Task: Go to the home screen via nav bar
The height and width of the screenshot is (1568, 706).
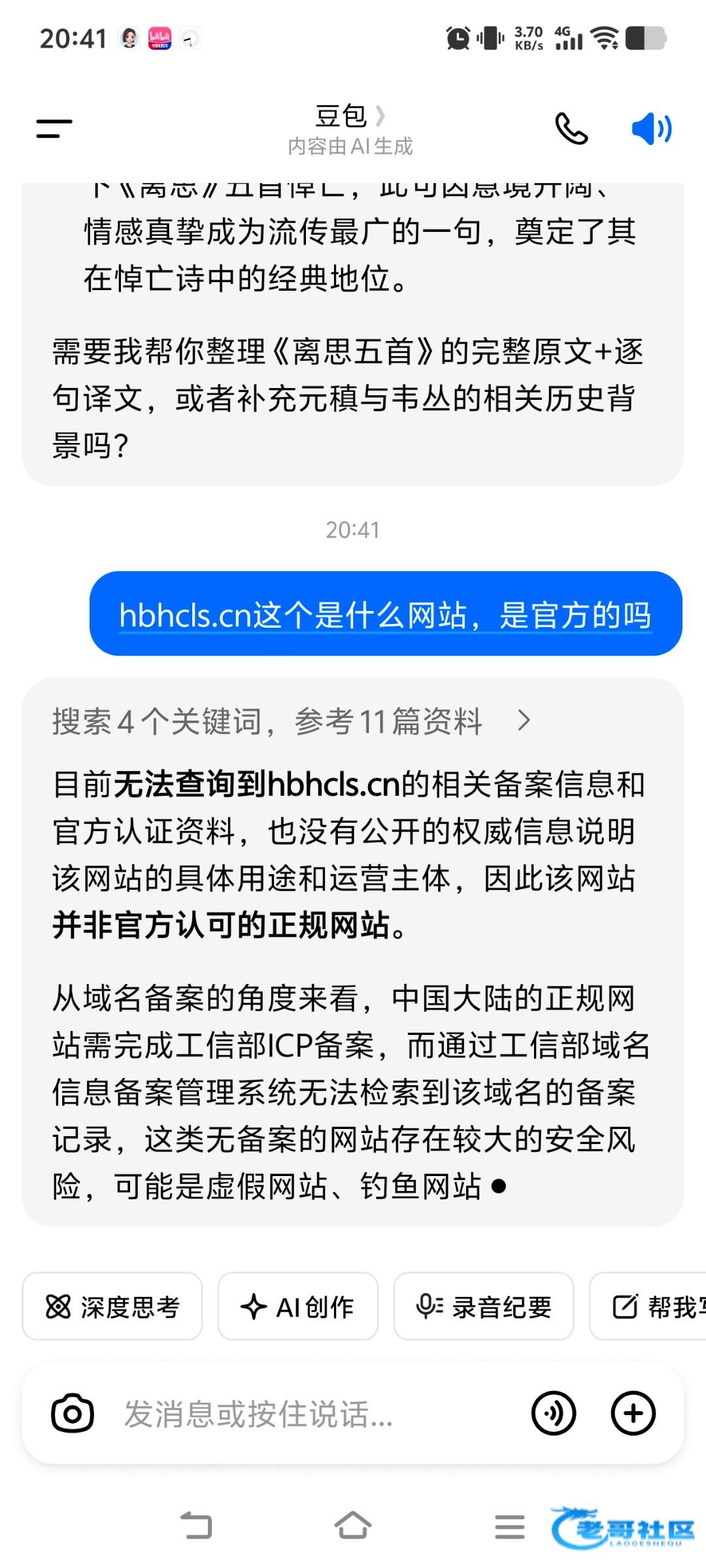Action: tap(353, 1527)
